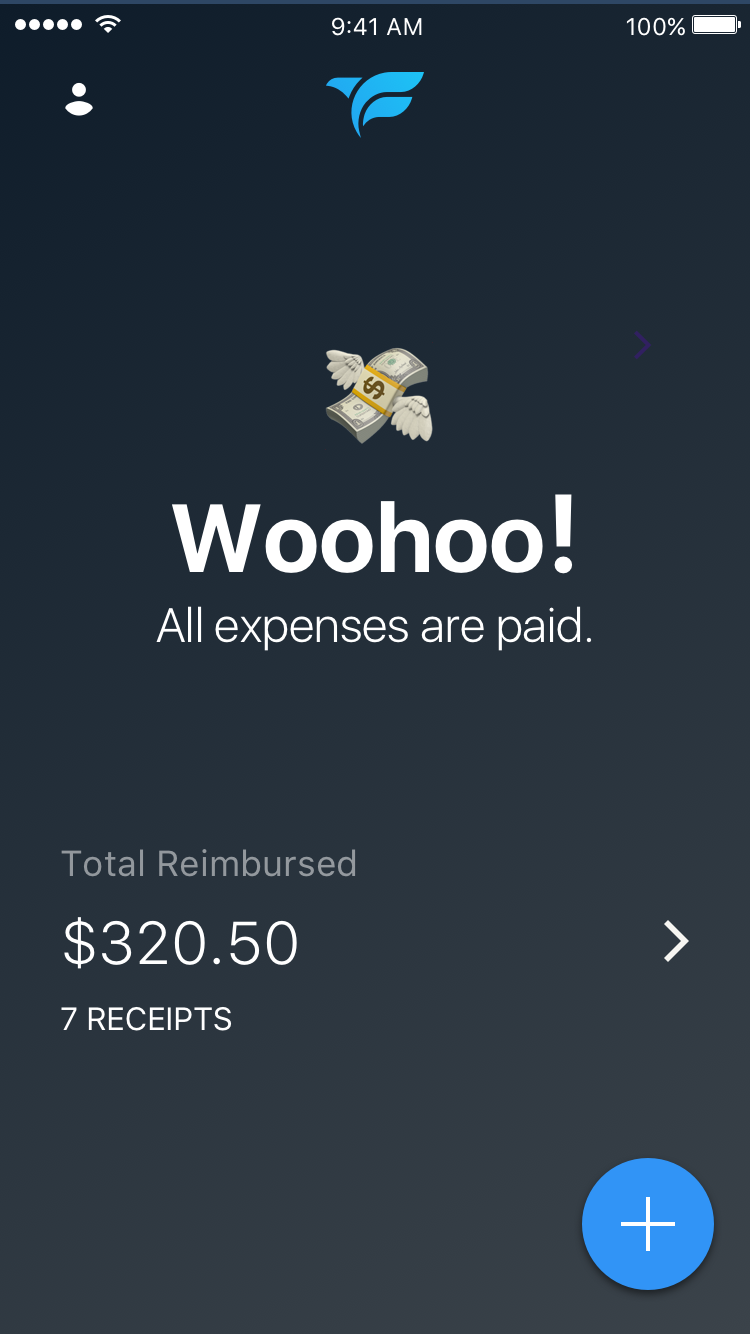Open the user profile icon
This screenshot has height=1334, width=750.
point(79,99)
